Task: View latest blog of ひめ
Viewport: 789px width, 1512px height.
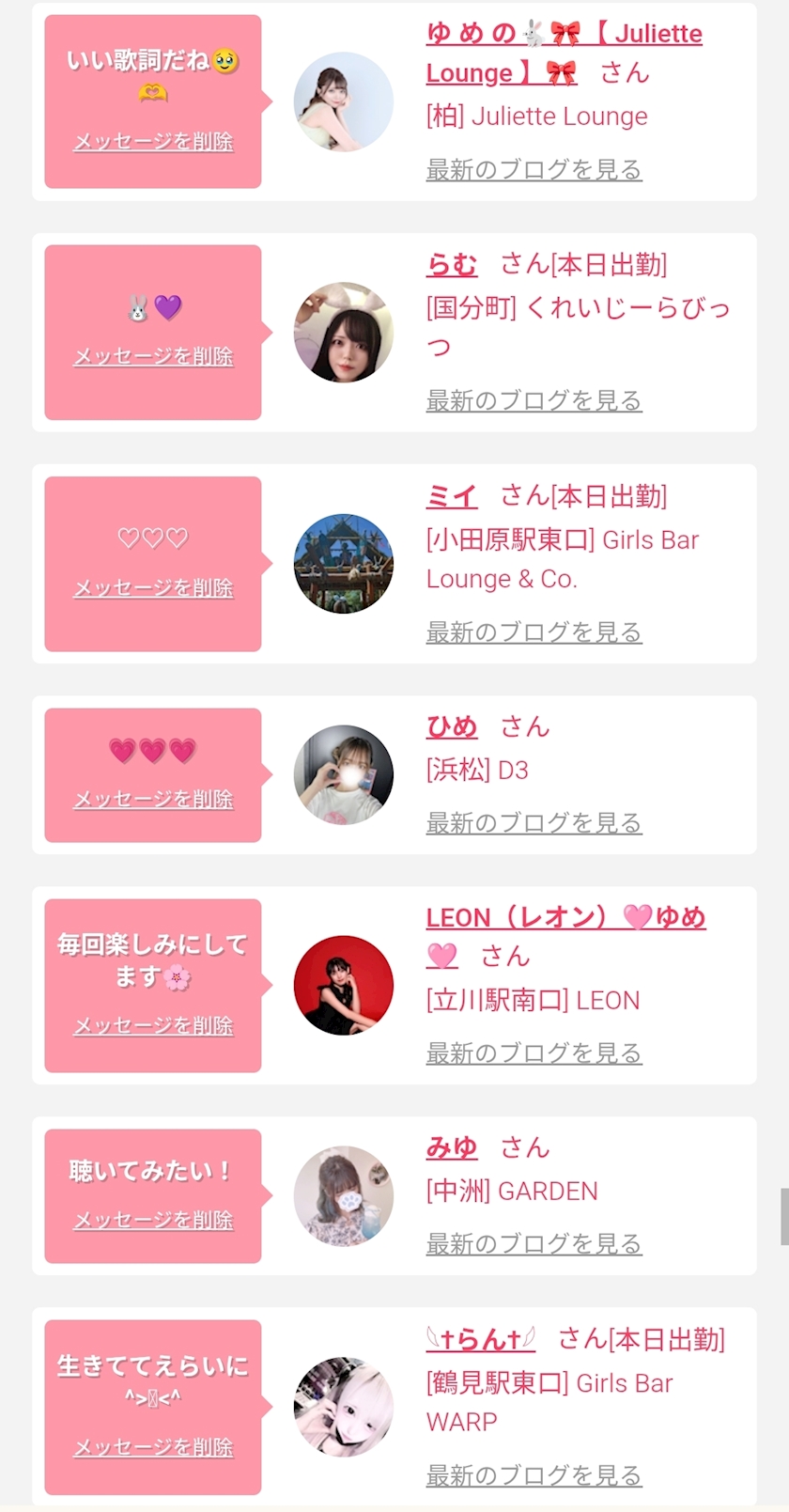Action: click(x=534, y=823)
